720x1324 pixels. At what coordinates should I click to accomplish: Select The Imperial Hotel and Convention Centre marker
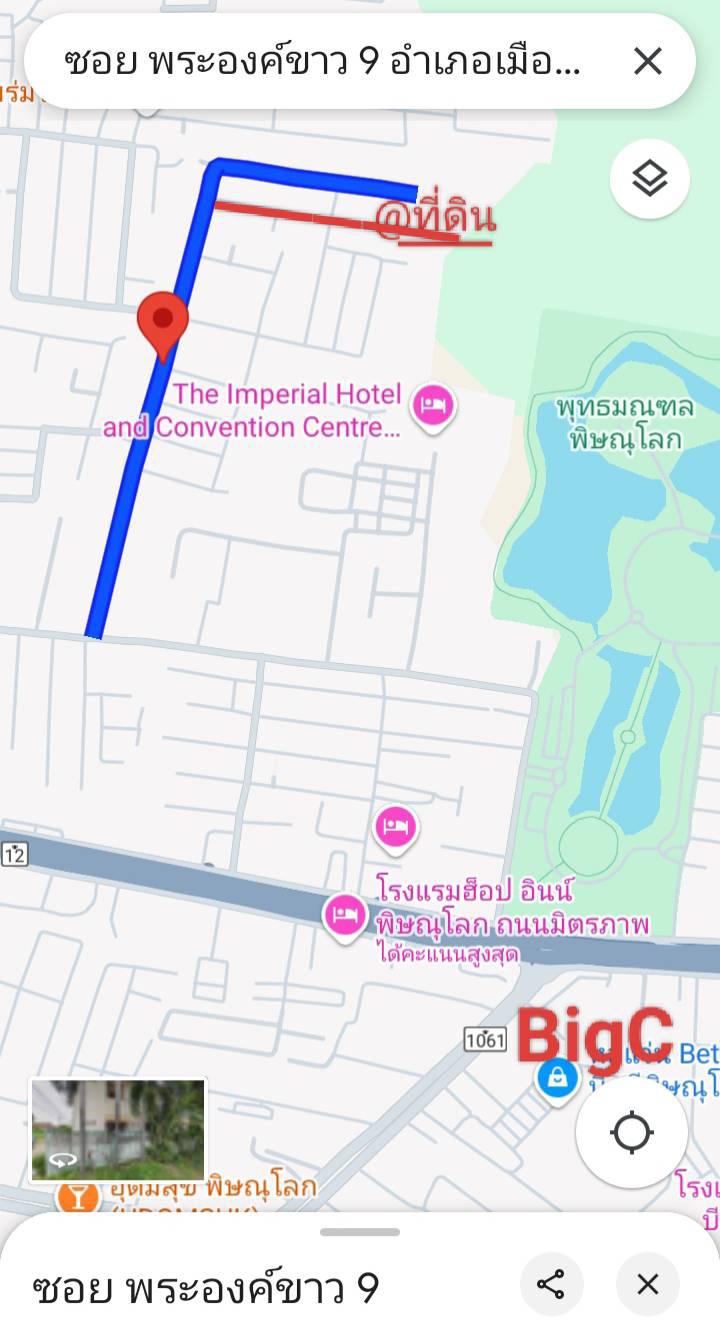434,408
